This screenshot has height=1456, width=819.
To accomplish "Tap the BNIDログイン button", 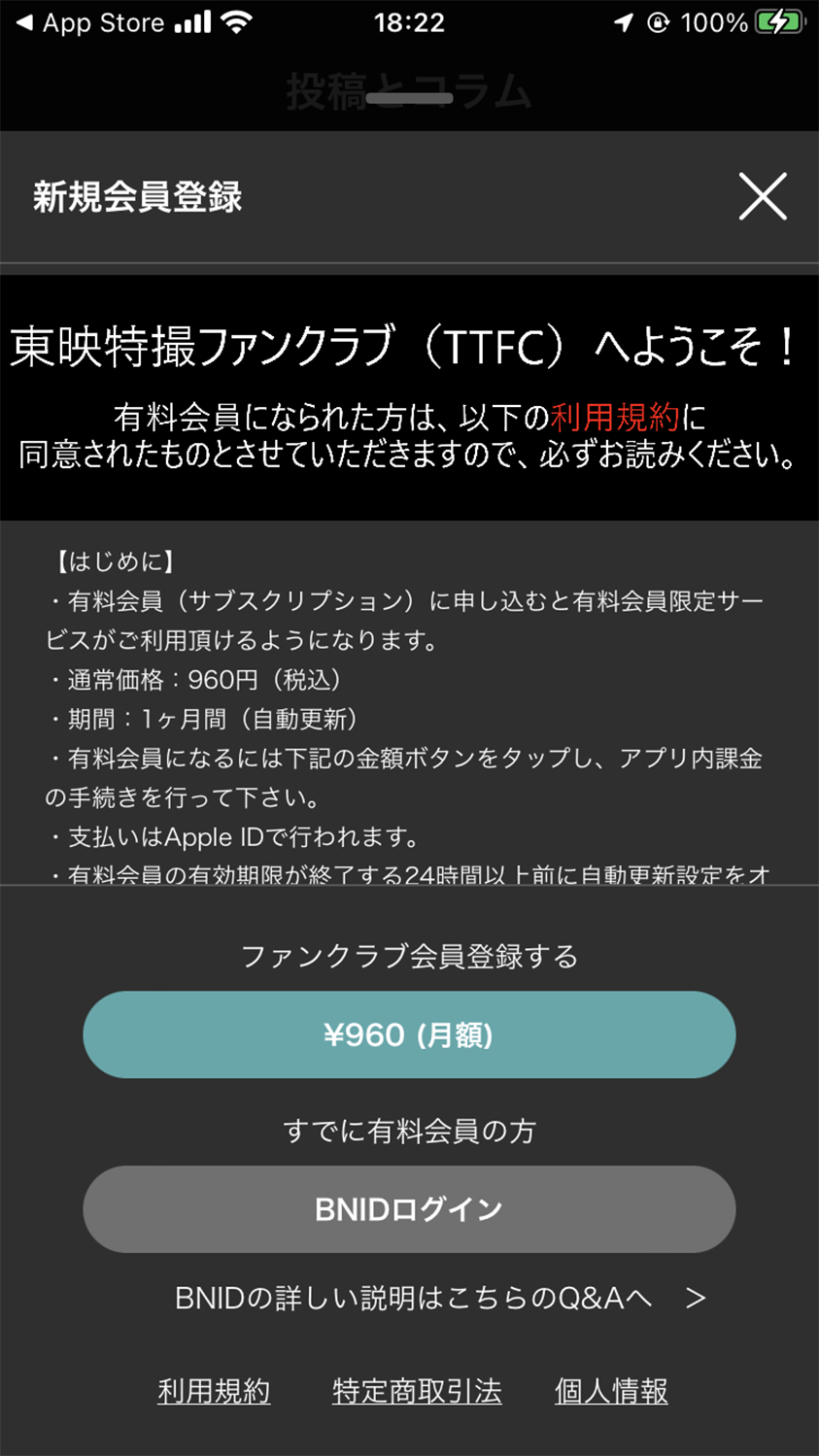I will (x=409, y=1210).
